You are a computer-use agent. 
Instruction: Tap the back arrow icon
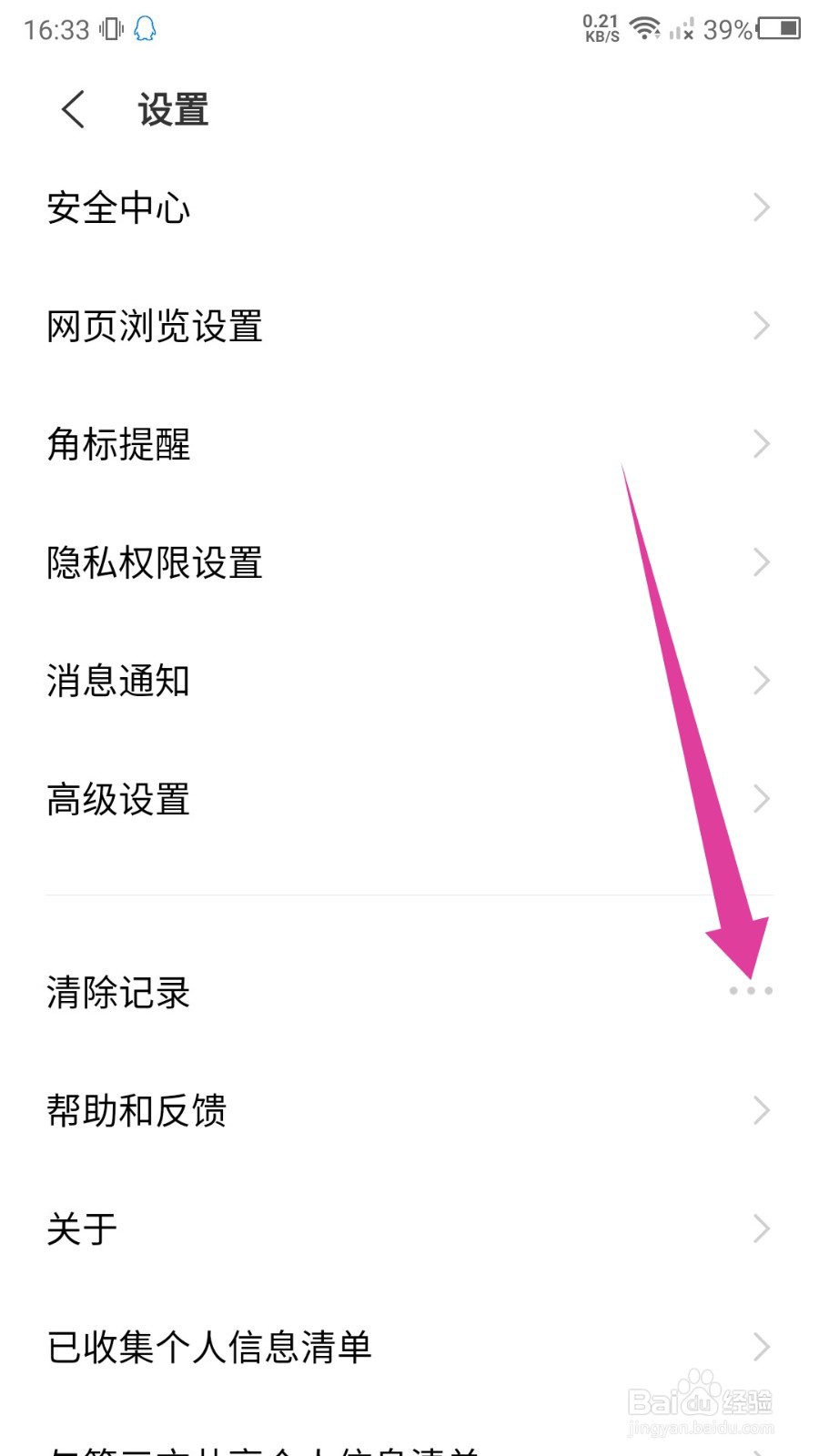[73, 107]
